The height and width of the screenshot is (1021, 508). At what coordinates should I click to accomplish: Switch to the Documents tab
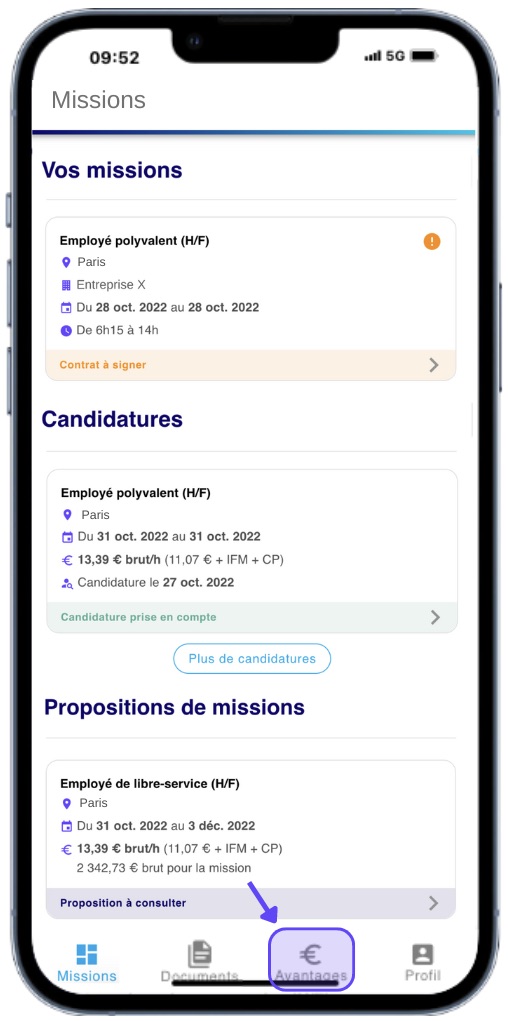click(x=199, y=962)
